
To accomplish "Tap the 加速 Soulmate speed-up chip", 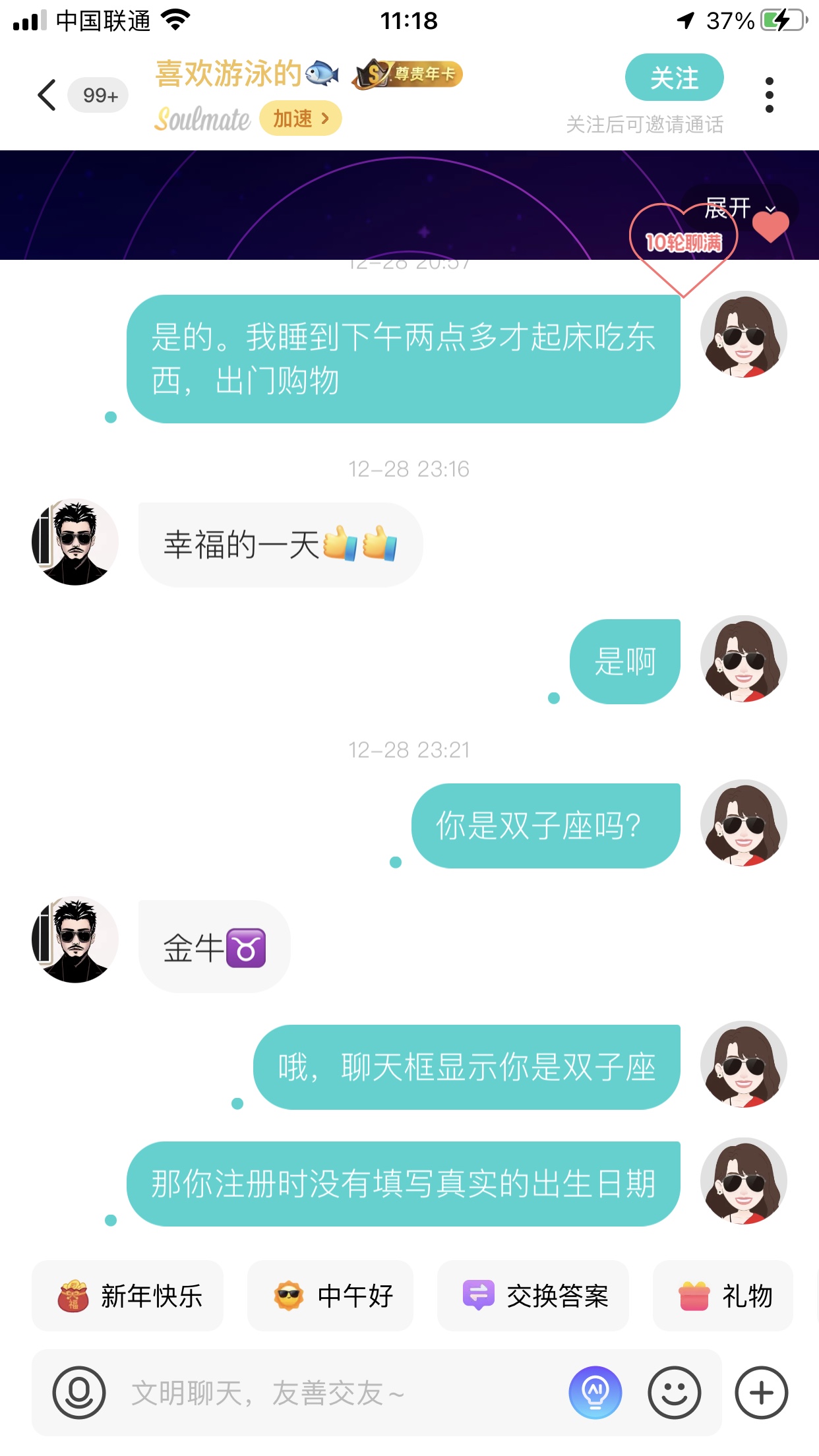I will point(300,118).
